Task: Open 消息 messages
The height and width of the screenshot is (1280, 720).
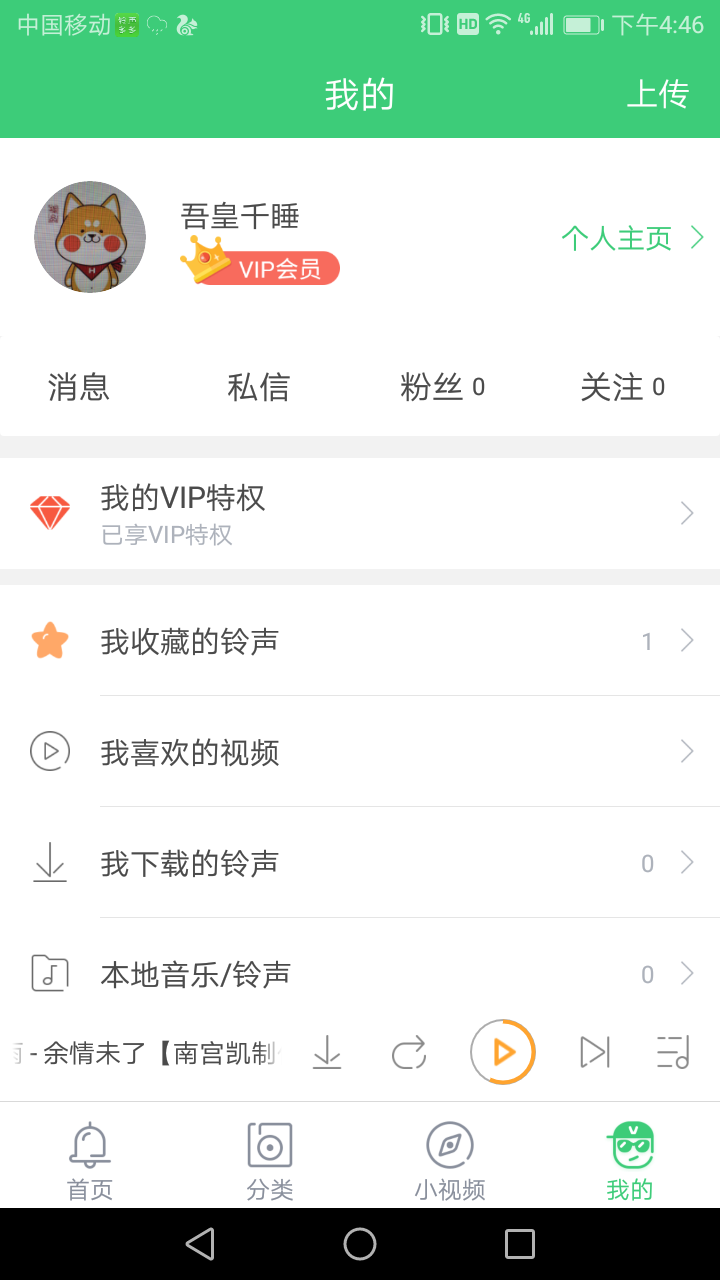Action: (x=79, y=387)
